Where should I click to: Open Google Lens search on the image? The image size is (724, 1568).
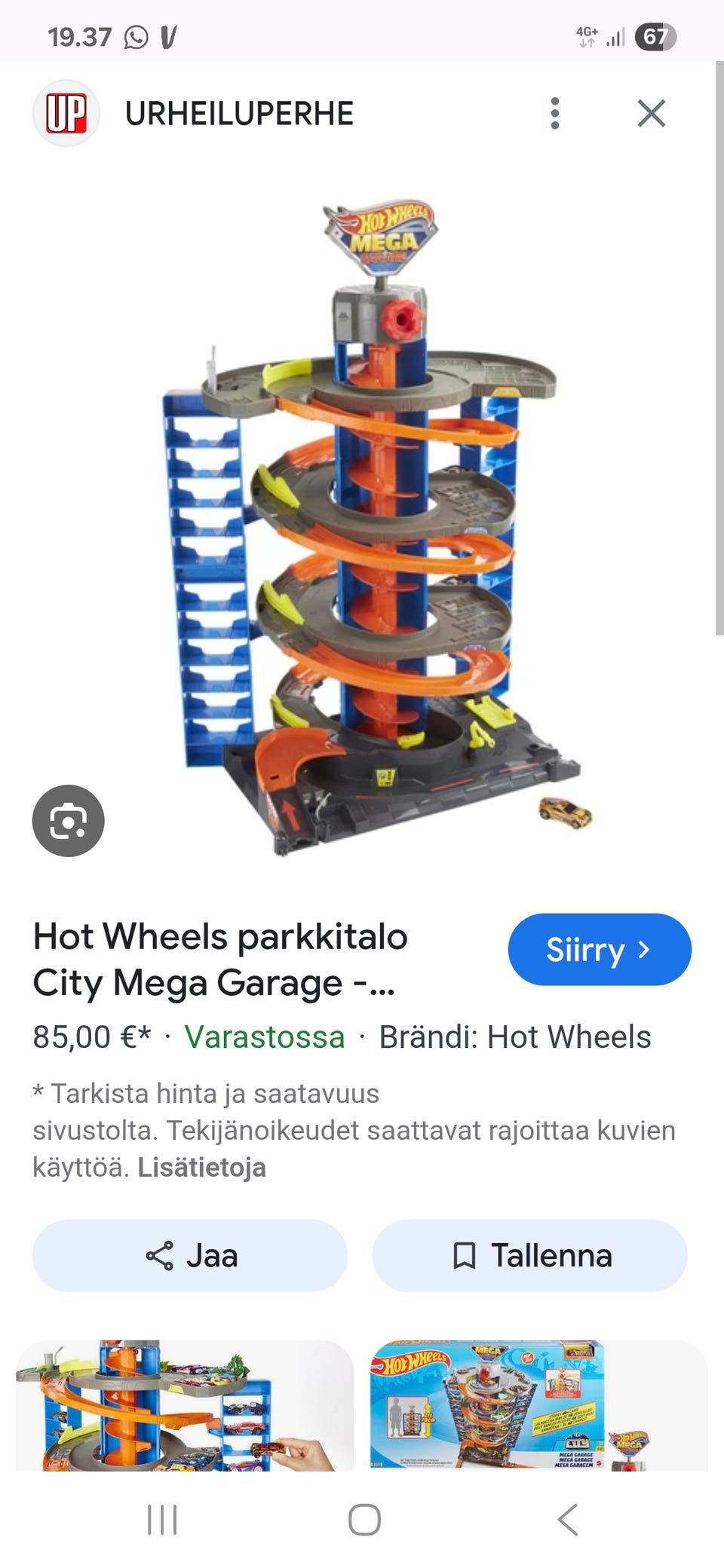click(69, 820)
